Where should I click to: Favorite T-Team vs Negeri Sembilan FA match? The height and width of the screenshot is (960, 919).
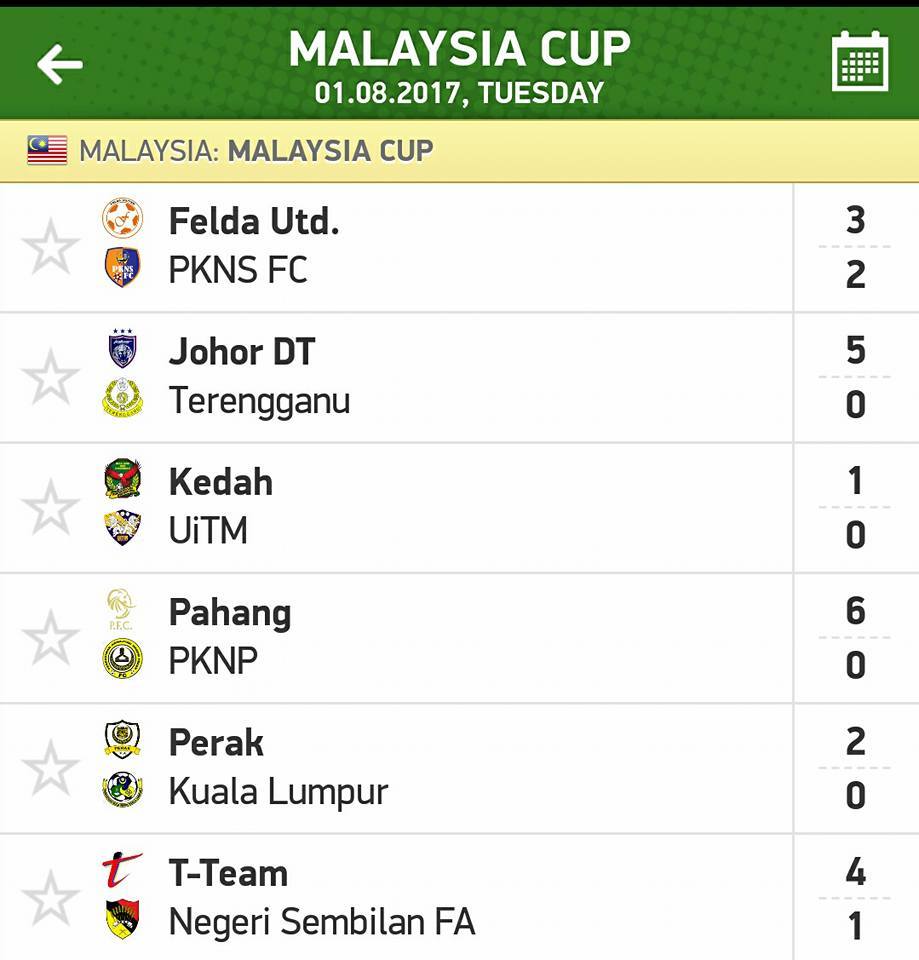[x=50, y=898]
